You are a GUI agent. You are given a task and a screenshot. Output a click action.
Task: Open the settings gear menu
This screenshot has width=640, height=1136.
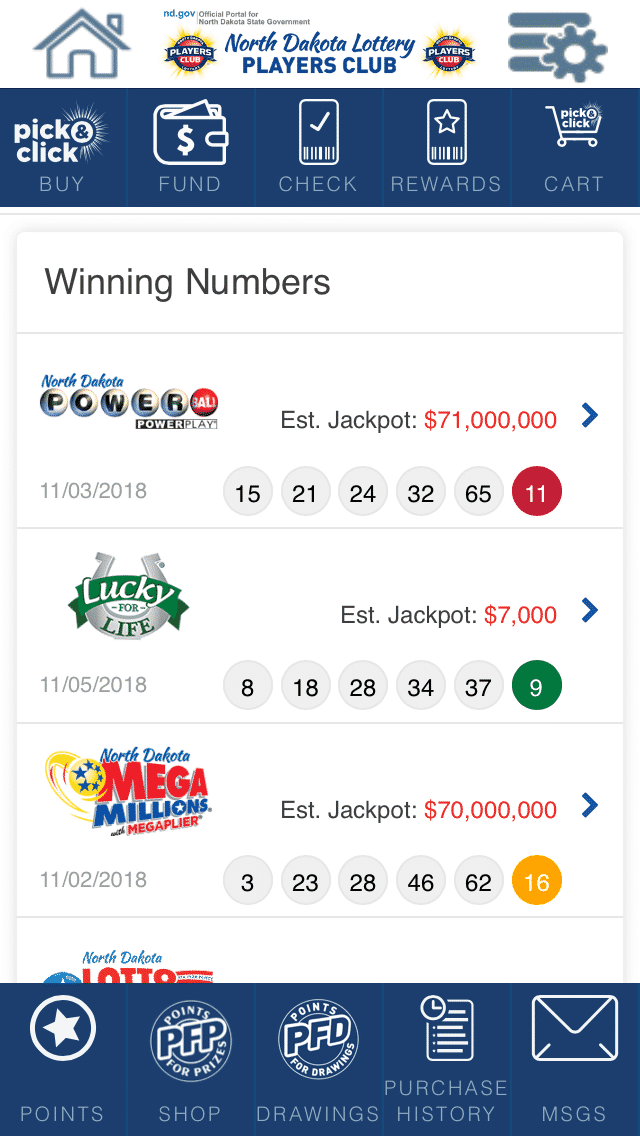point(557,43)
